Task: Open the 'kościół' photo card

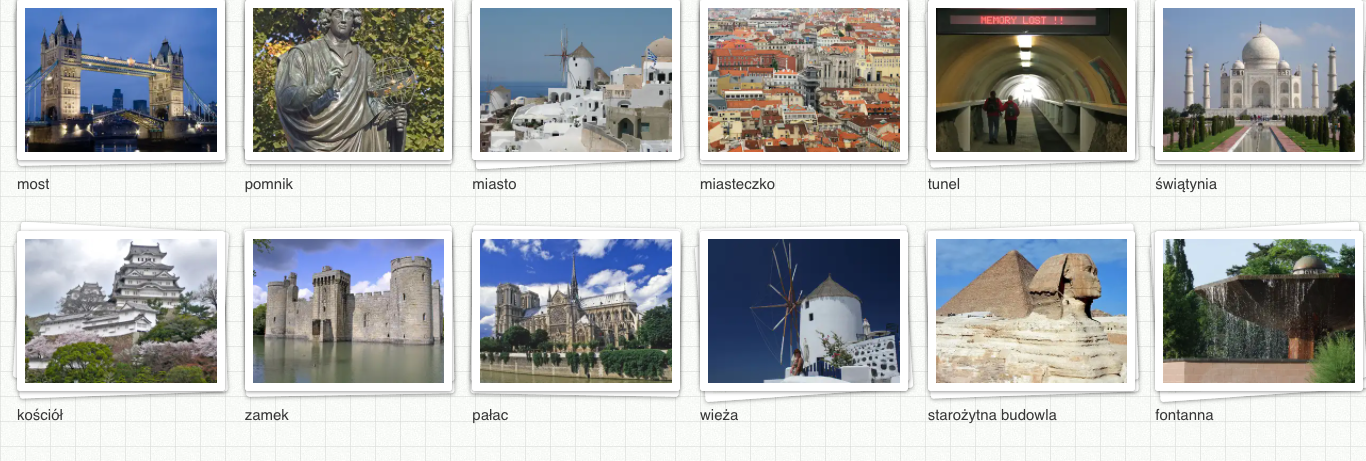Action: tap(120, 311)
